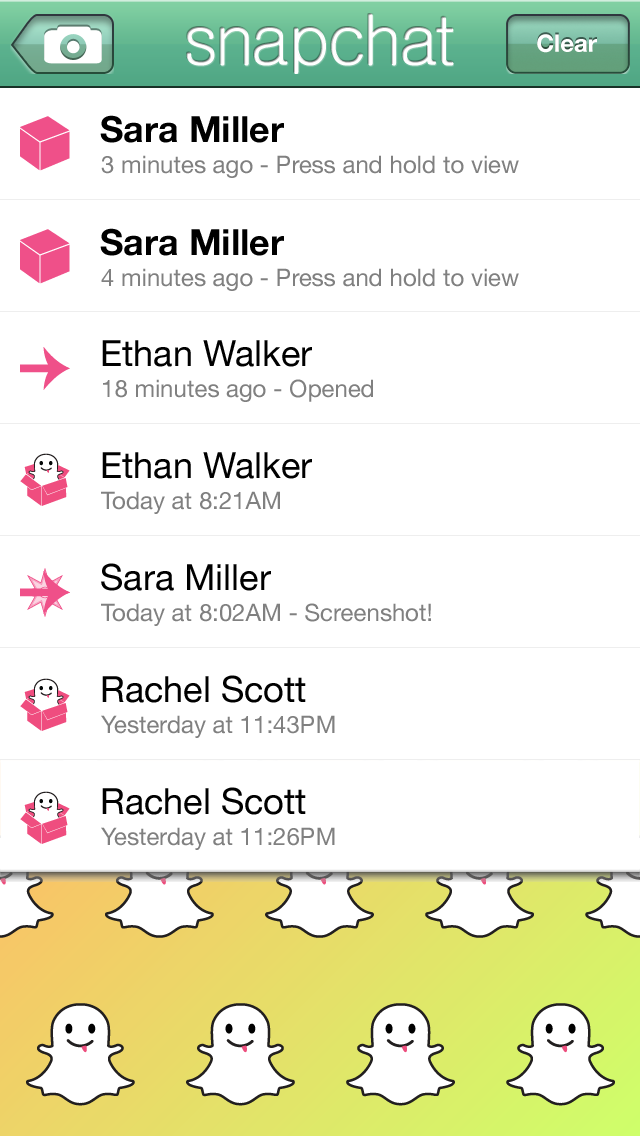
Task: Select Ethan Walker's snap from 8:21AM
Action: coord(320,480)
